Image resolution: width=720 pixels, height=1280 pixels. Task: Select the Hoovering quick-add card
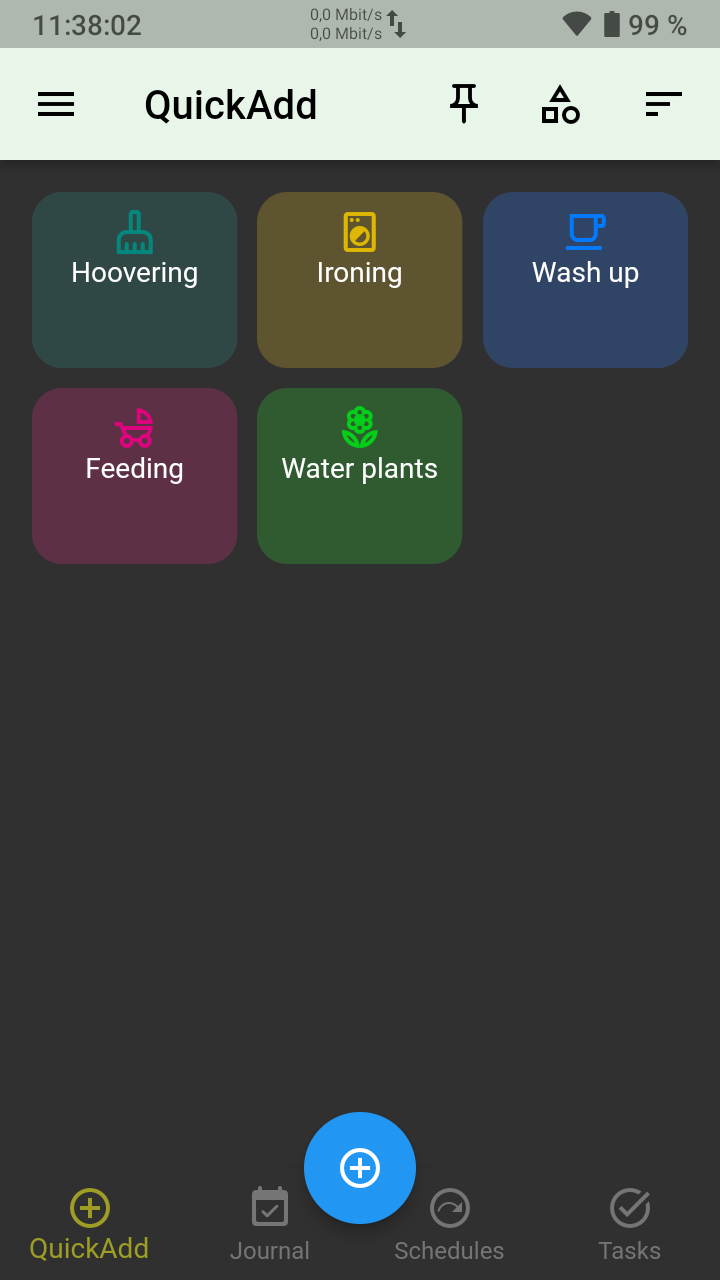135,280
